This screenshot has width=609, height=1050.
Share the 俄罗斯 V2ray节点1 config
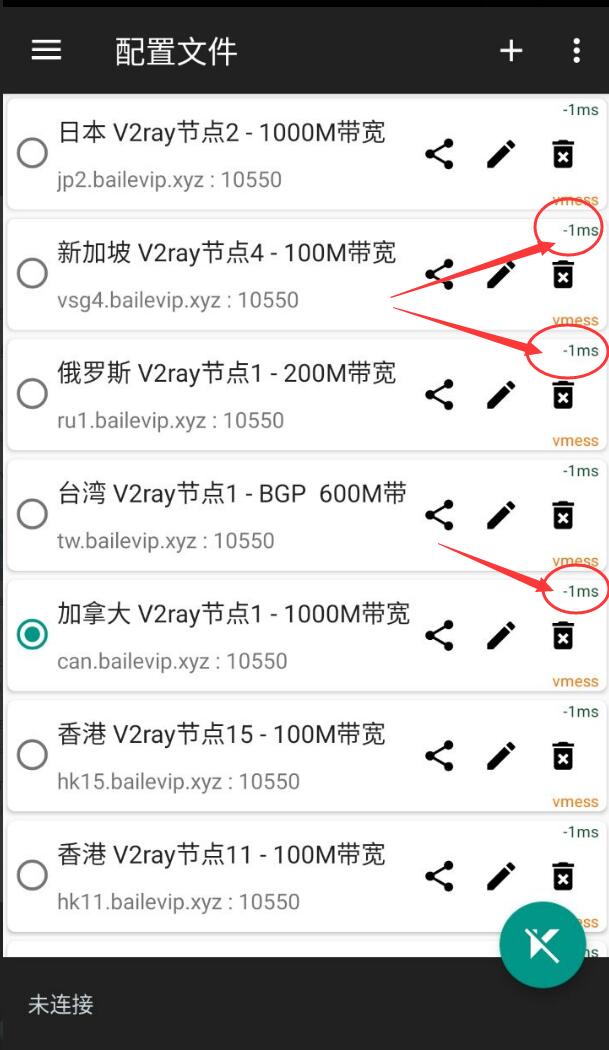[x=439, y=395]
